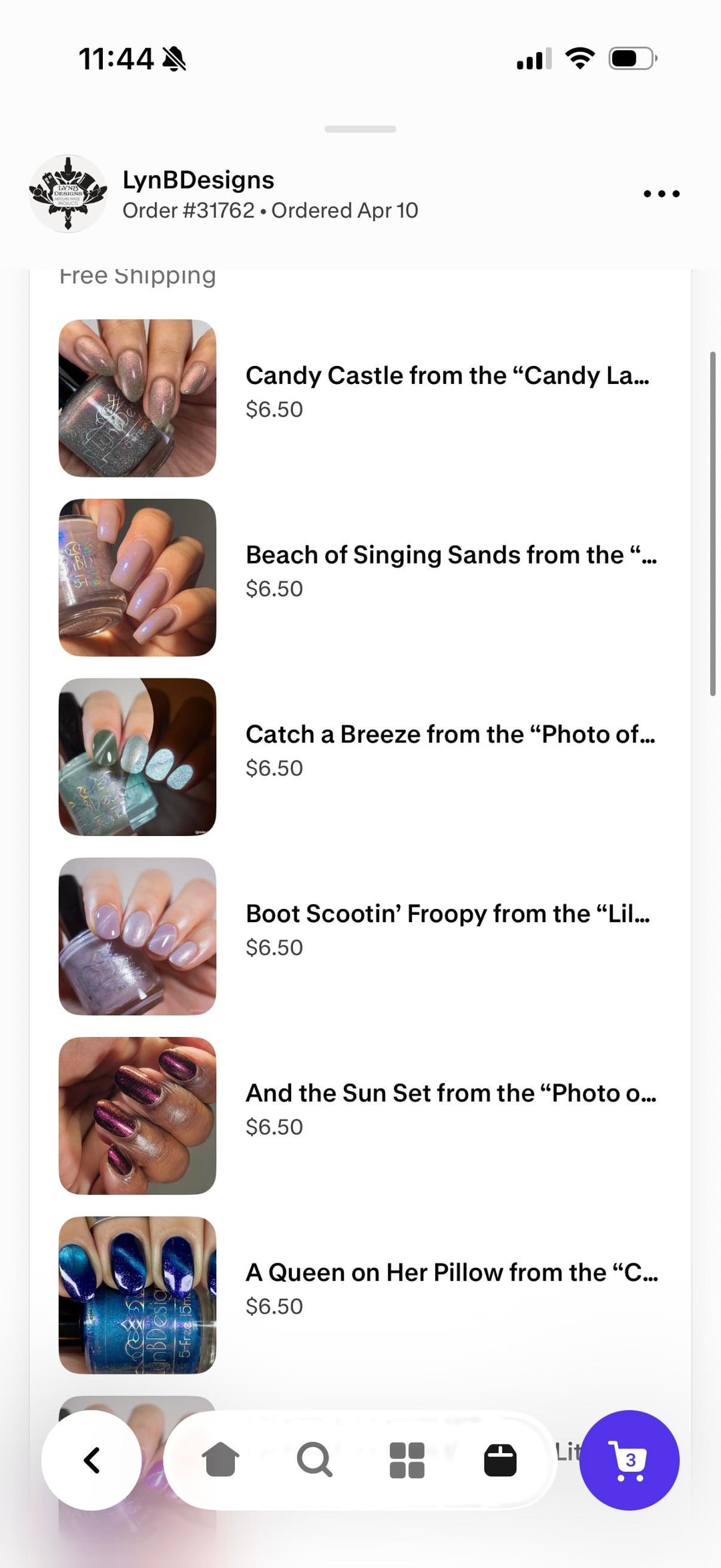Switch to the Home tab
Screen dimensions: 721x1568
click(x=220, y=1460)
